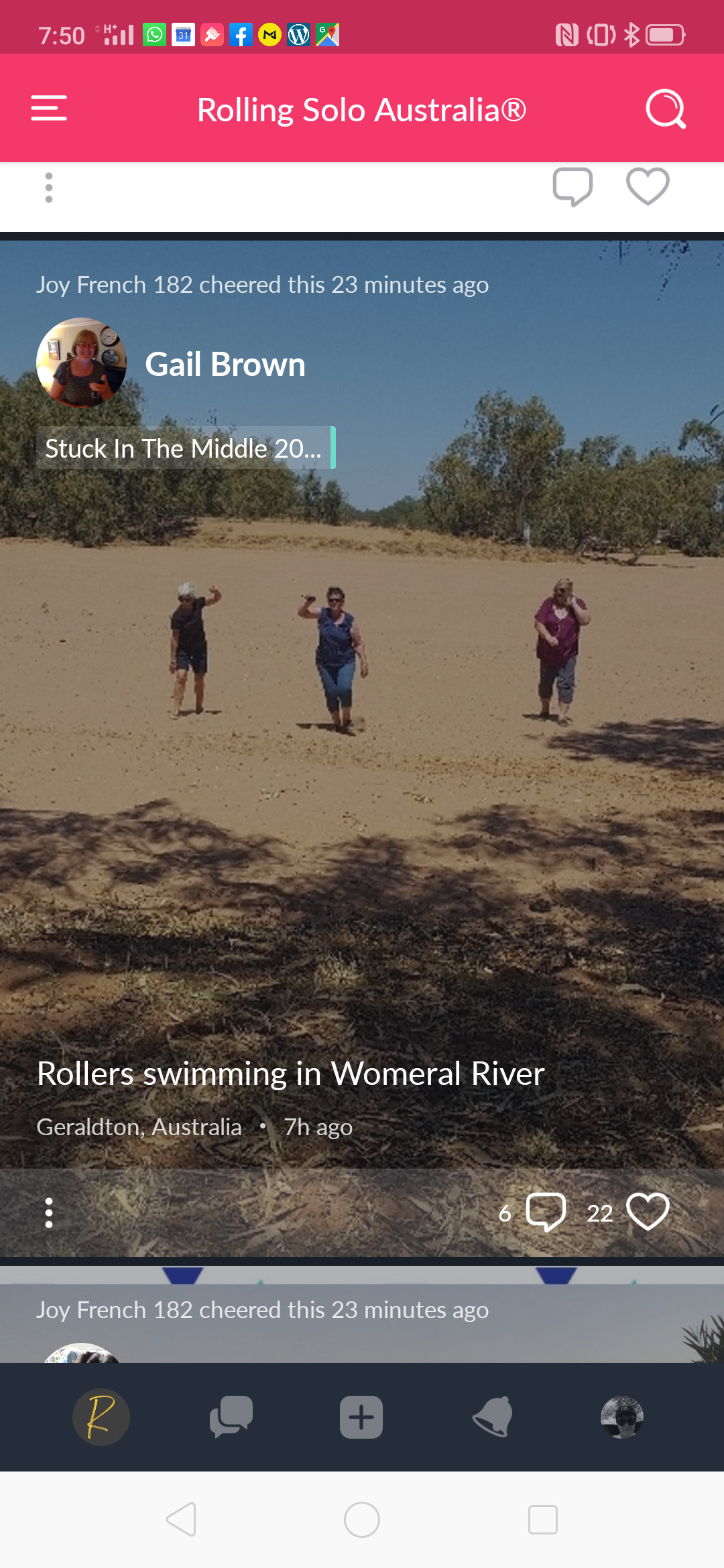
Task: Open my profile tab
Action: point(622,1417)
